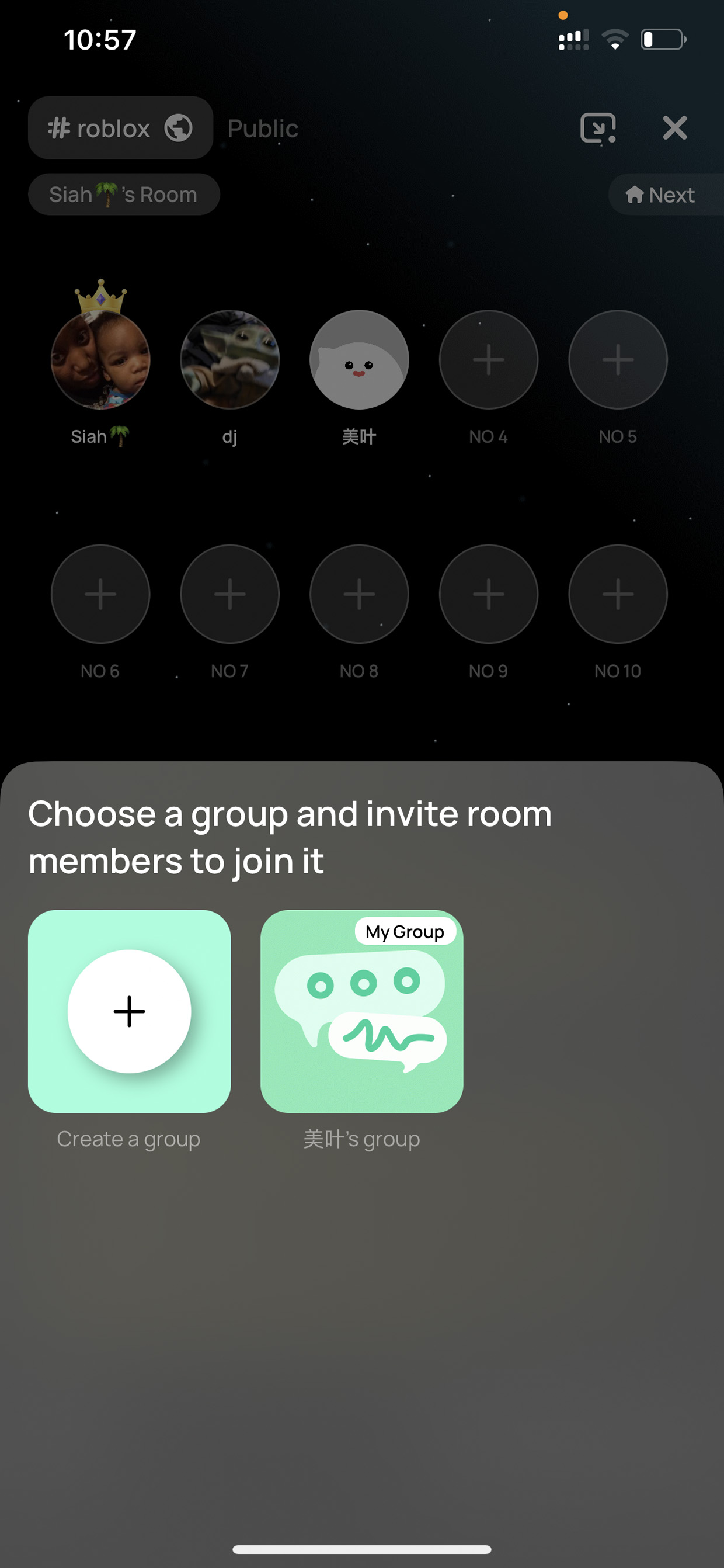Join seat NO 7

coord(229,594)
